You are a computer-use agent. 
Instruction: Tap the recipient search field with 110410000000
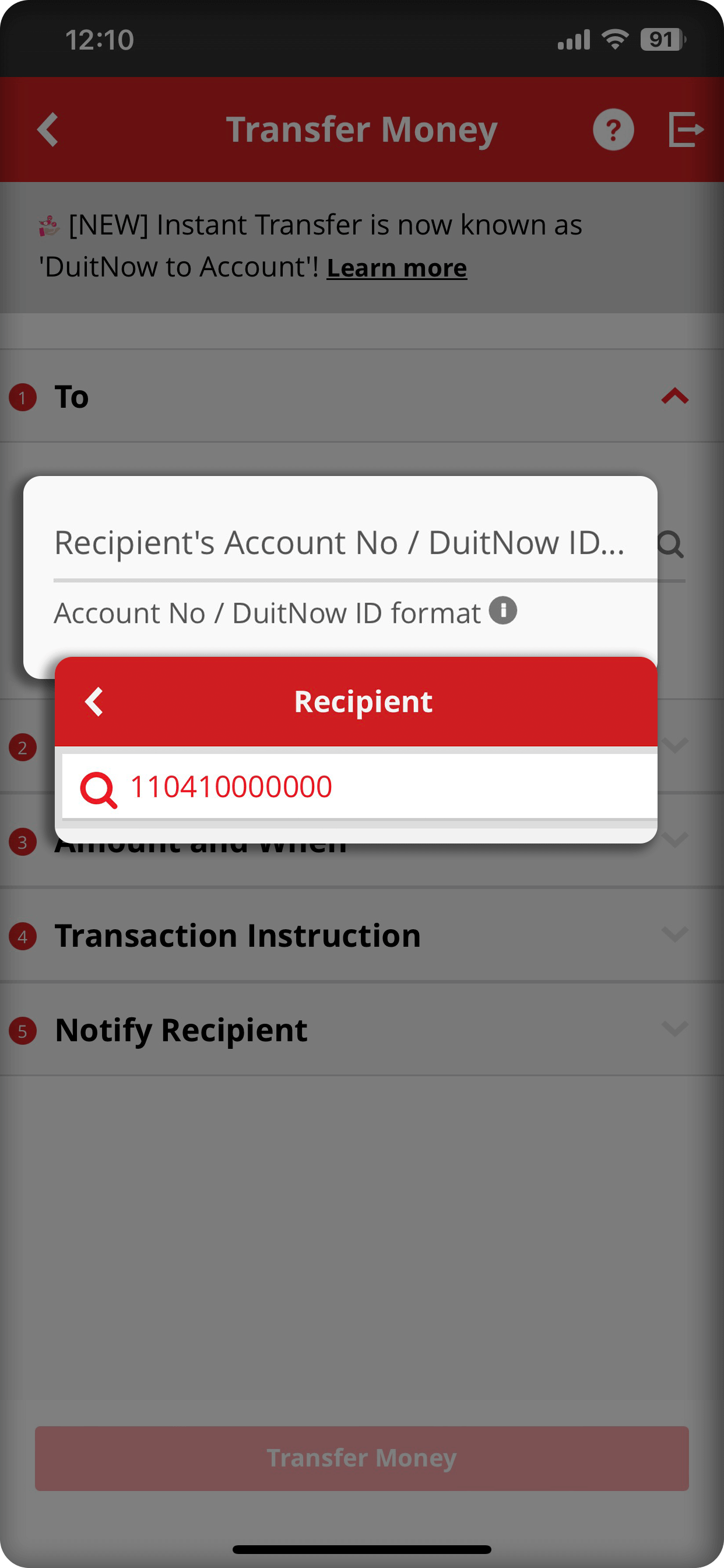pyautogui.click(x=365, y=787)
